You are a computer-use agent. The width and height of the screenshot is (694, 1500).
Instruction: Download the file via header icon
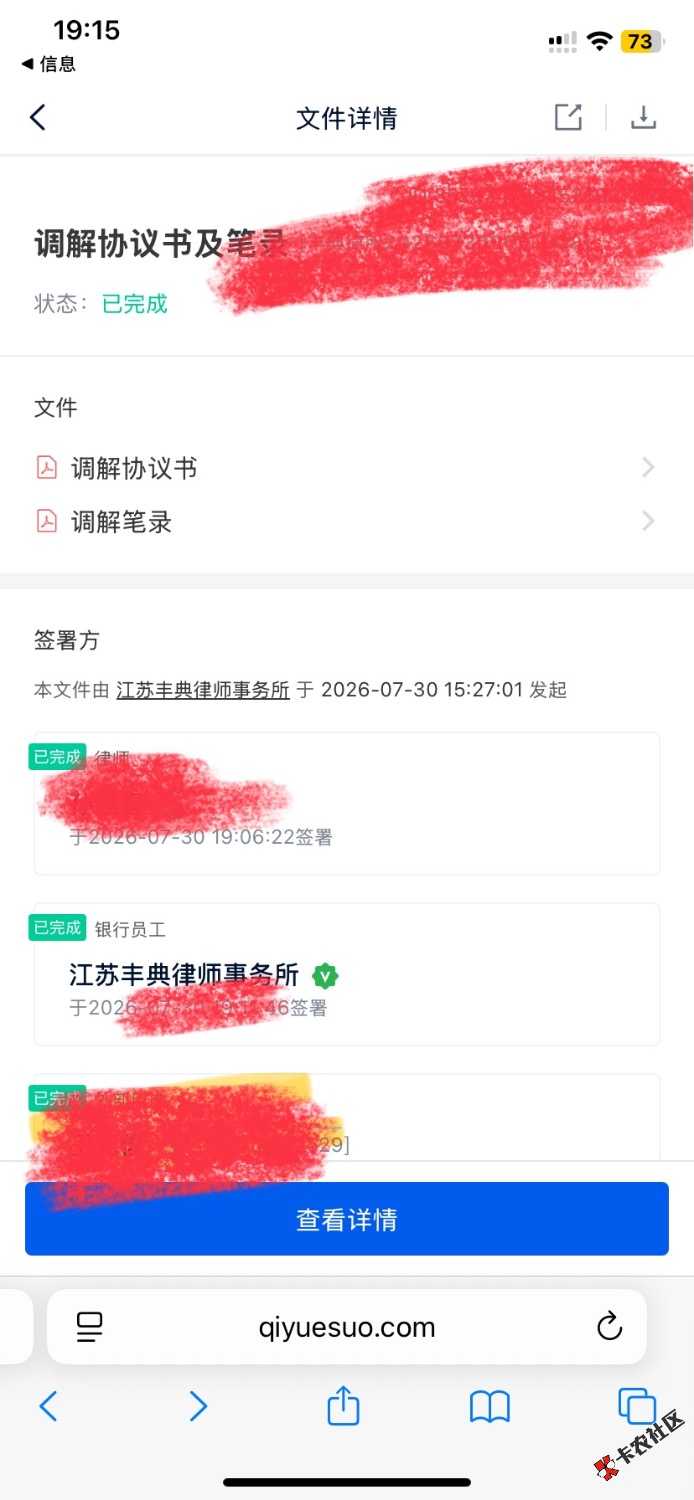coord(643,117)
